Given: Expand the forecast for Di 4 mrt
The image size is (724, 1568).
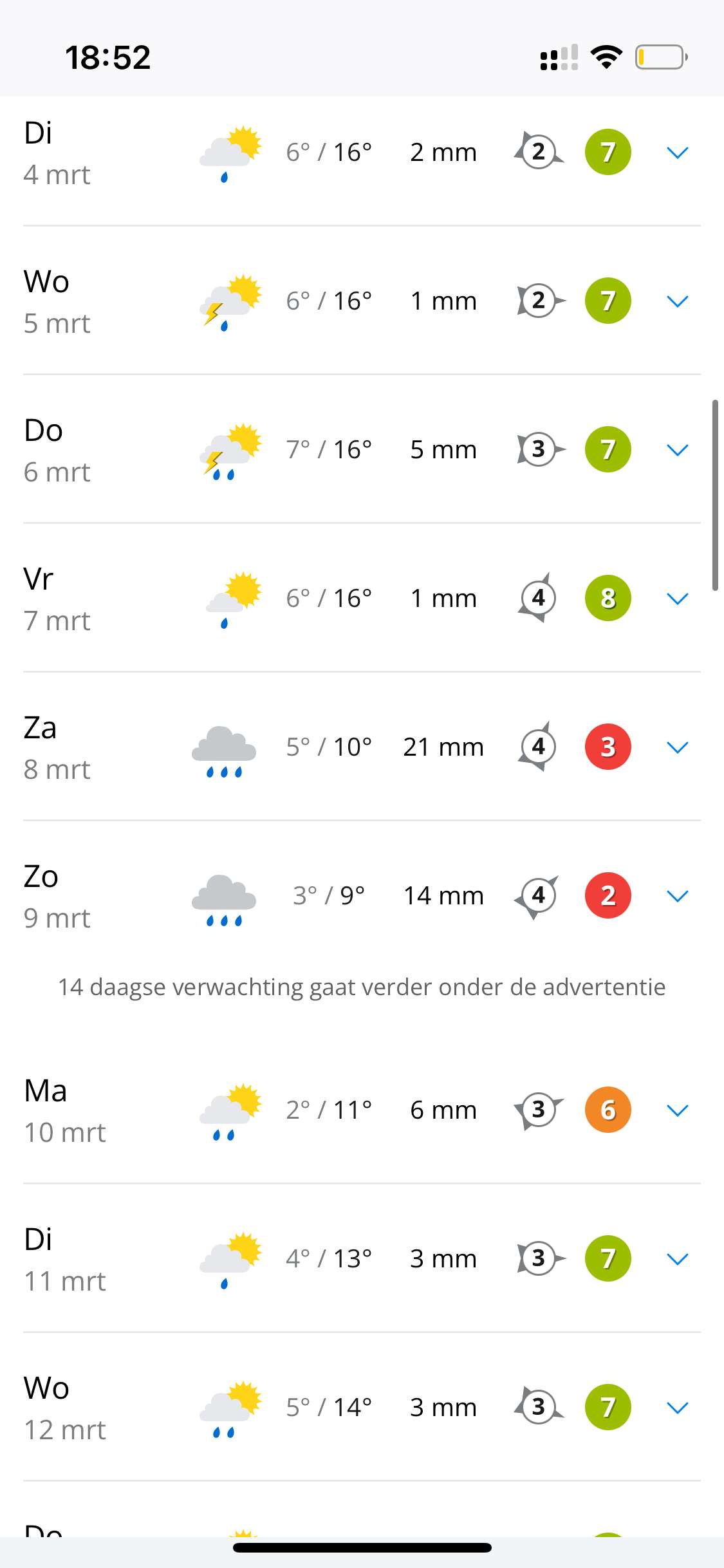Looking at the screenshot, I should tap(677, 153).
